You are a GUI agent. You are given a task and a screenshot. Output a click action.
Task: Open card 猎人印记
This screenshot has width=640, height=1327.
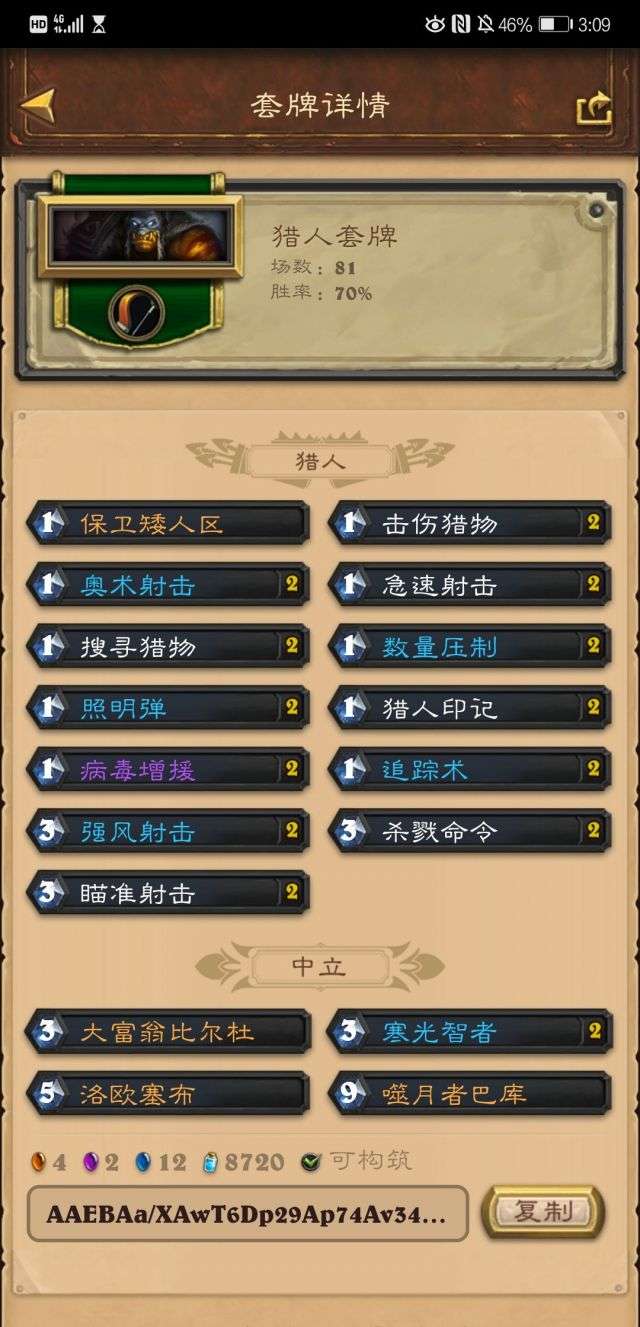tap(470, 708)
